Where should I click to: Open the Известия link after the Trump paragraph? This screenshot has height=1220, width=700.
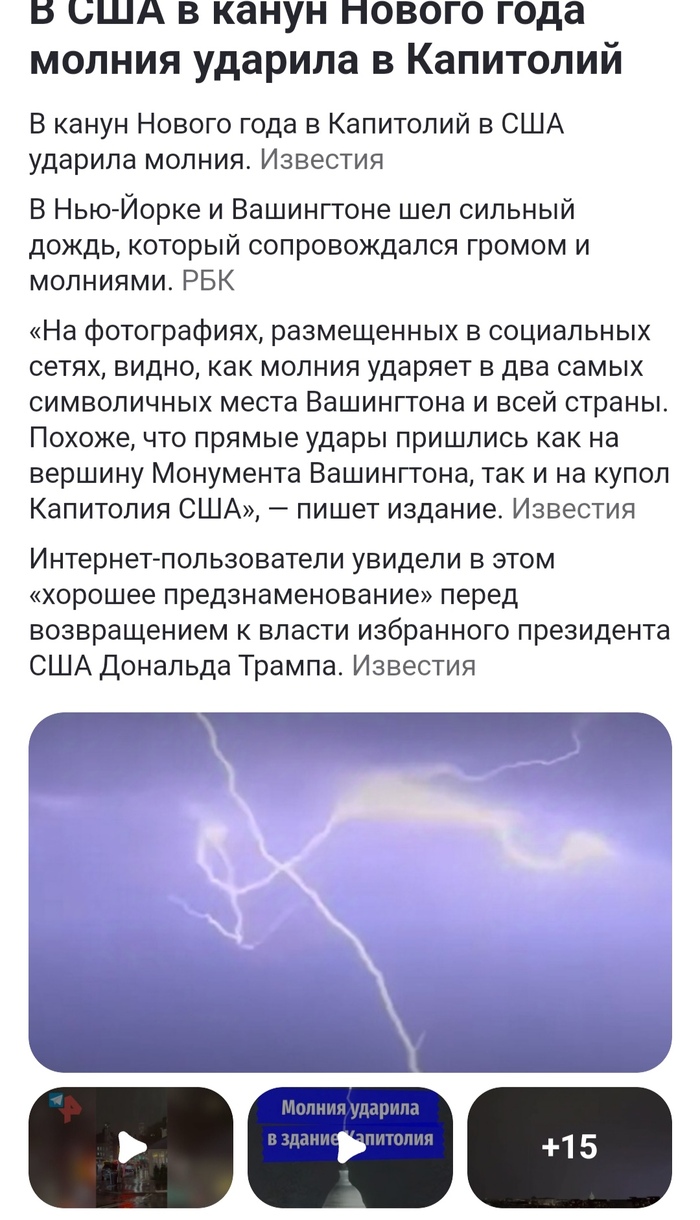click(x=413, y=665)
